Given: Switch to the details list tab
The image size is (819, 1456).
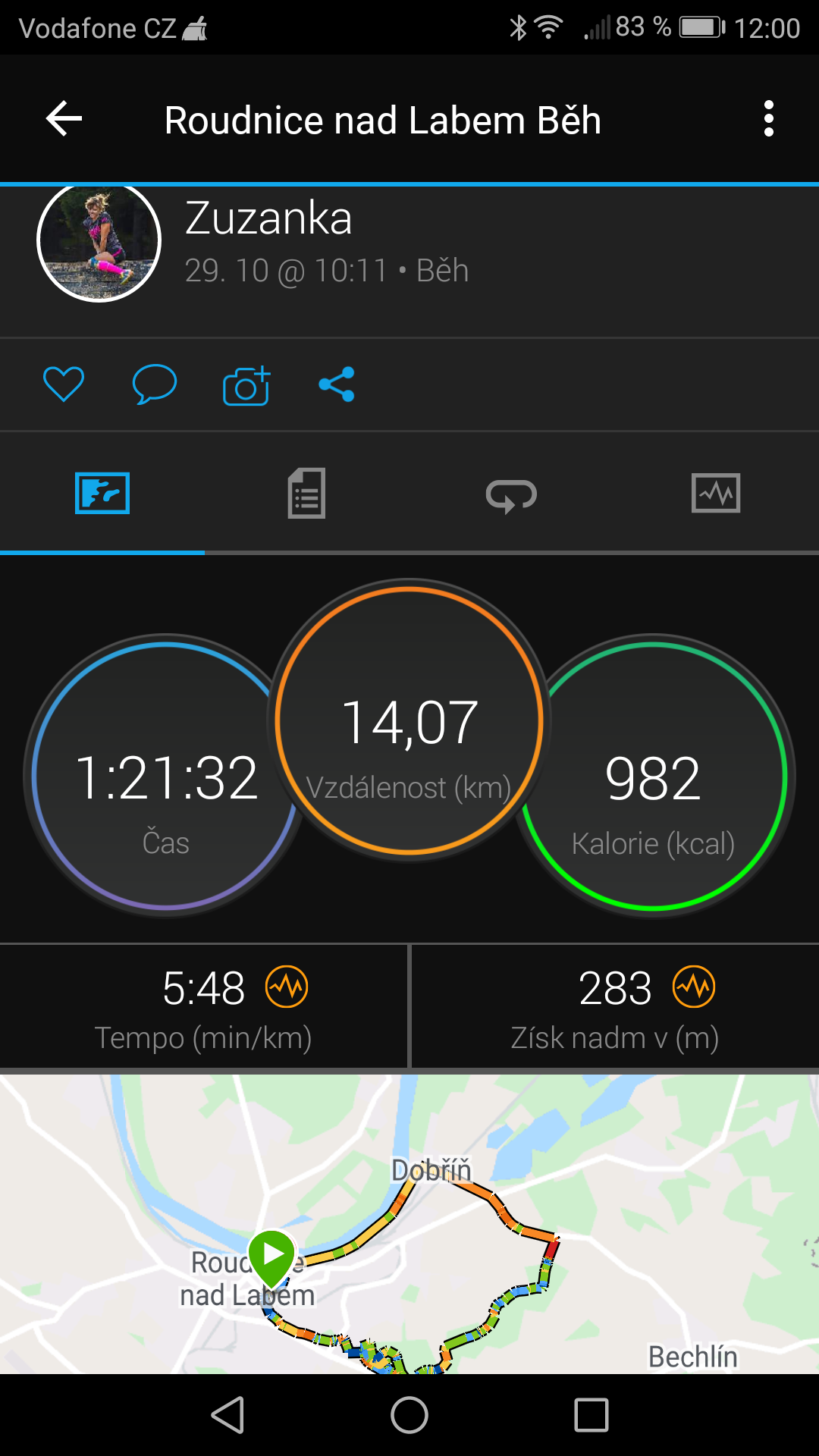Looking at the screenshot, I should click(x=306, y=494).
